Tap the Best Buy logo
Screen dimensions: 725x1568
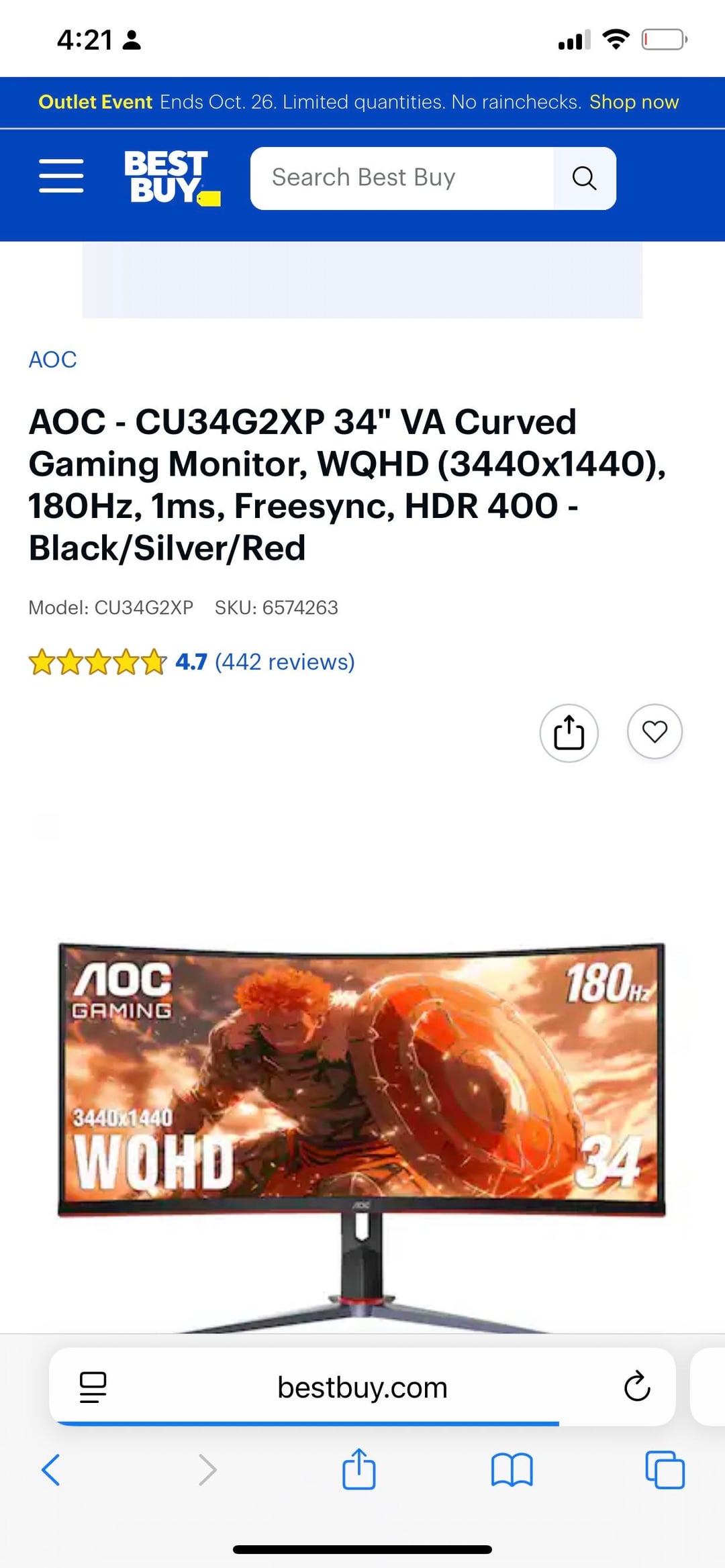[x=171, y=177]
